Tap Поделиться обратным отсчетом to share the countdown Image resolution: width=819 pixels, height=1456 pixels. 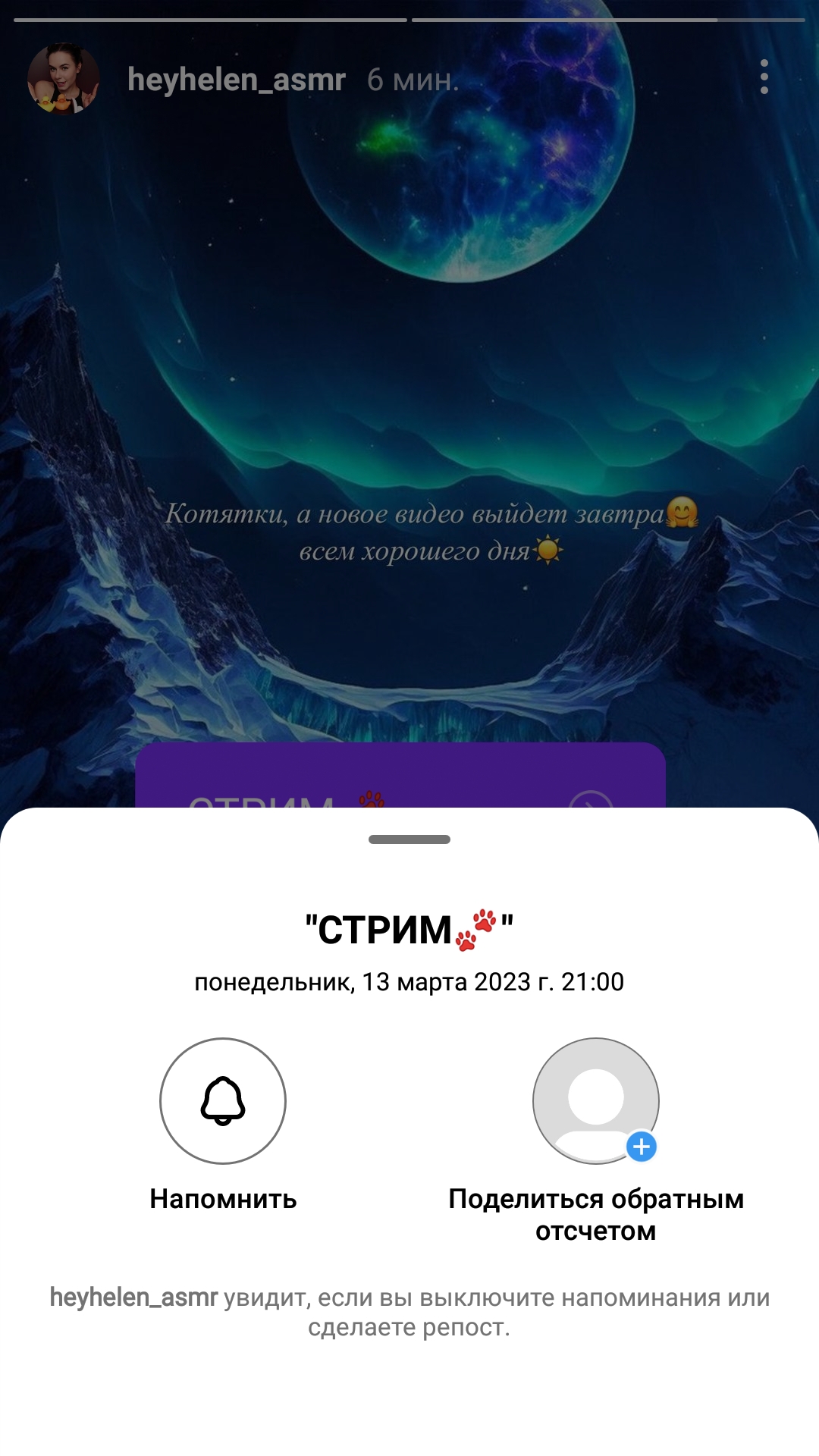596,1100
